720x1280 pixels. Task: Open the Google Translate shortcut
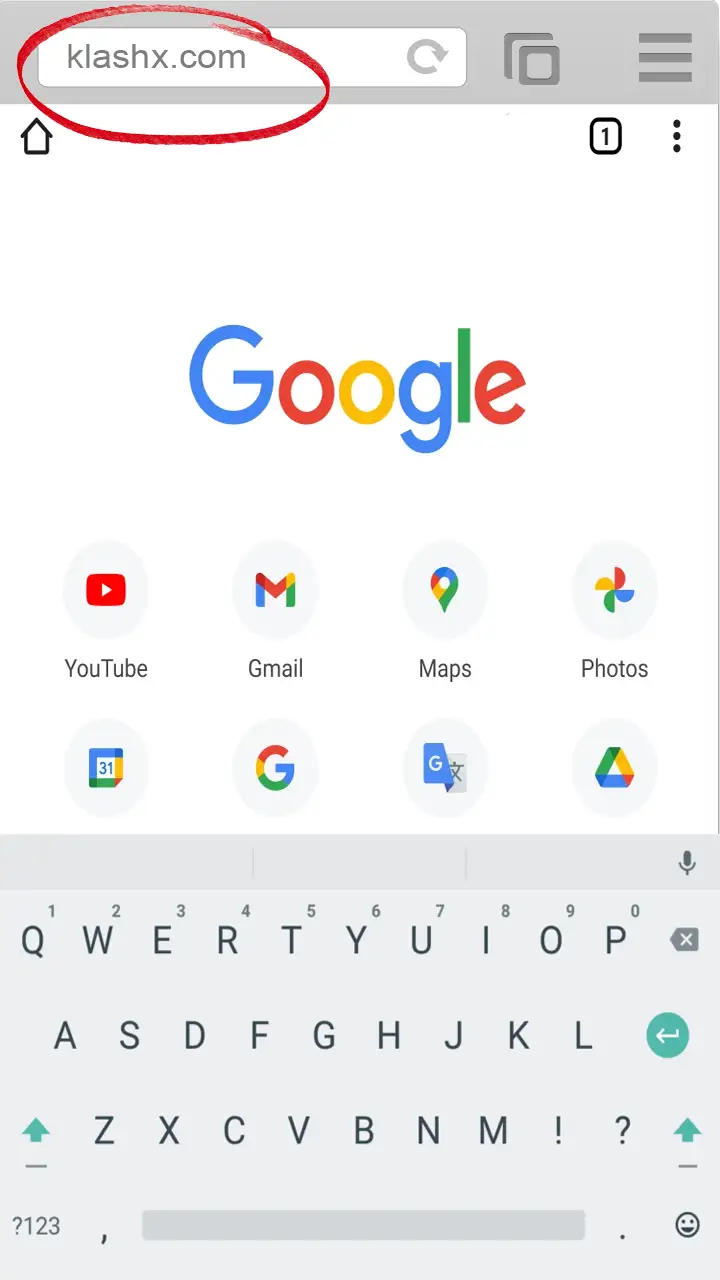(x=445, y=768)
